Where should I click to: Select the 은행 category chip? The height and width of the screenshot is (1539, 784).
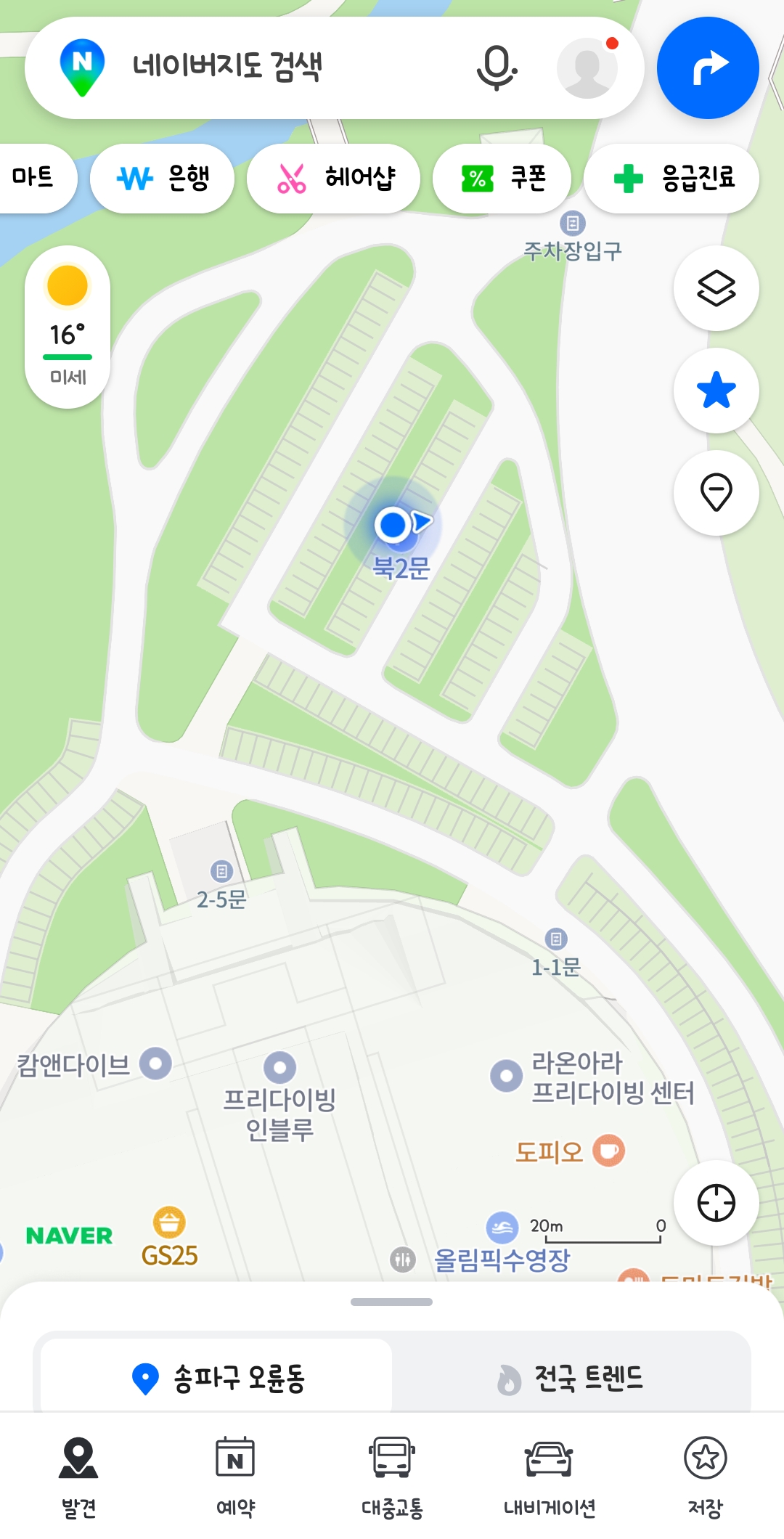click(163, 178)
